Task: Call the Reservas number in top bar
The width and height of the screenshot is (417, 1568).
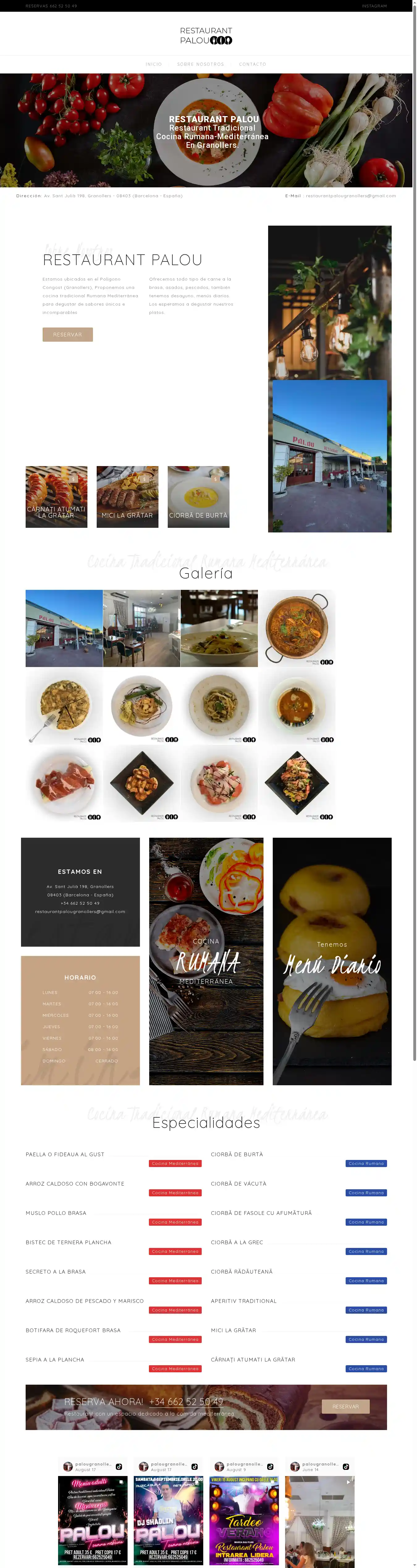Action: [51, 6]
